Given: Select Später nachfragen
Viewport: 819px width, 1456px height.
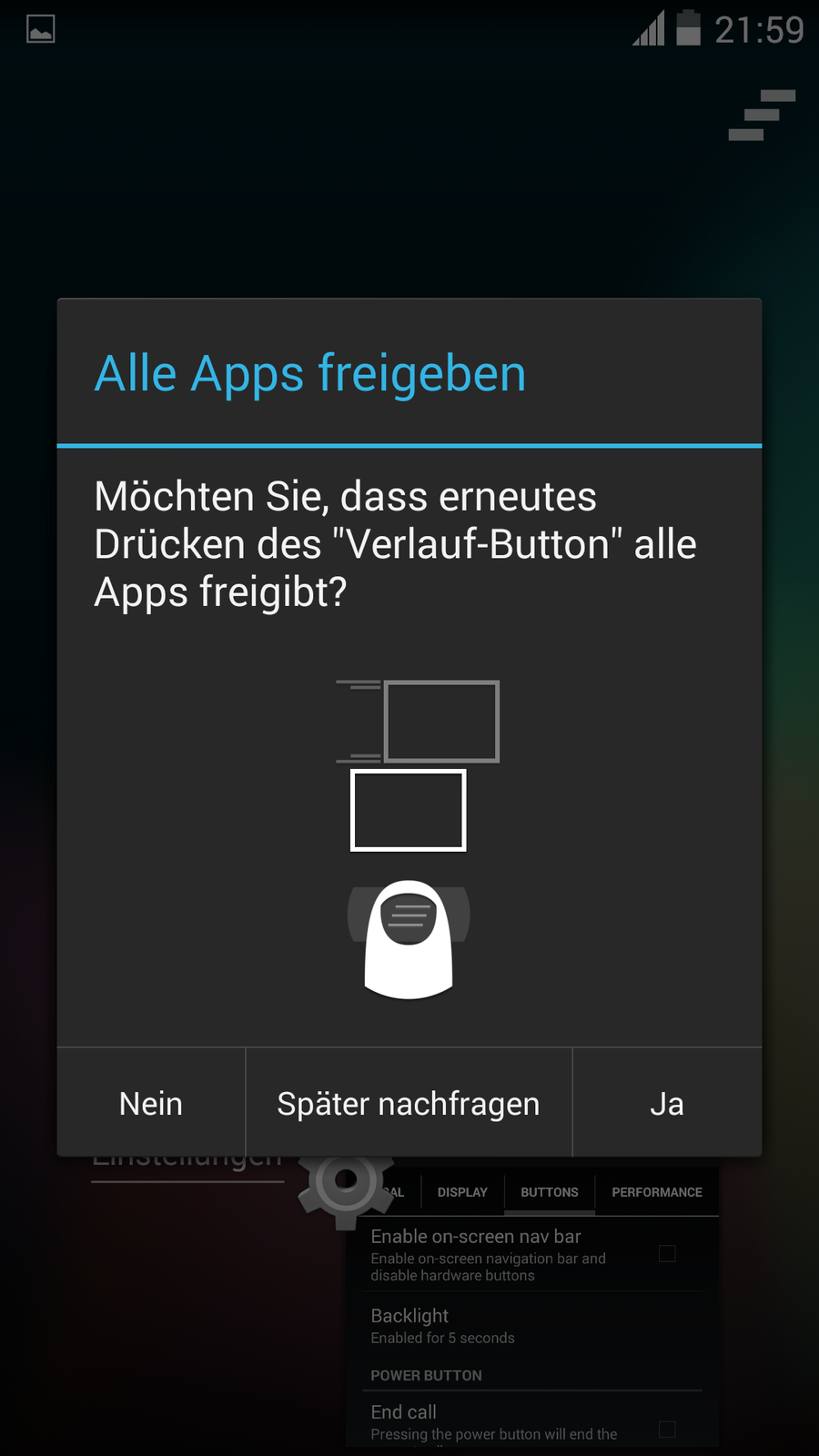Looking at the screenshot, I should (409, 1103).
